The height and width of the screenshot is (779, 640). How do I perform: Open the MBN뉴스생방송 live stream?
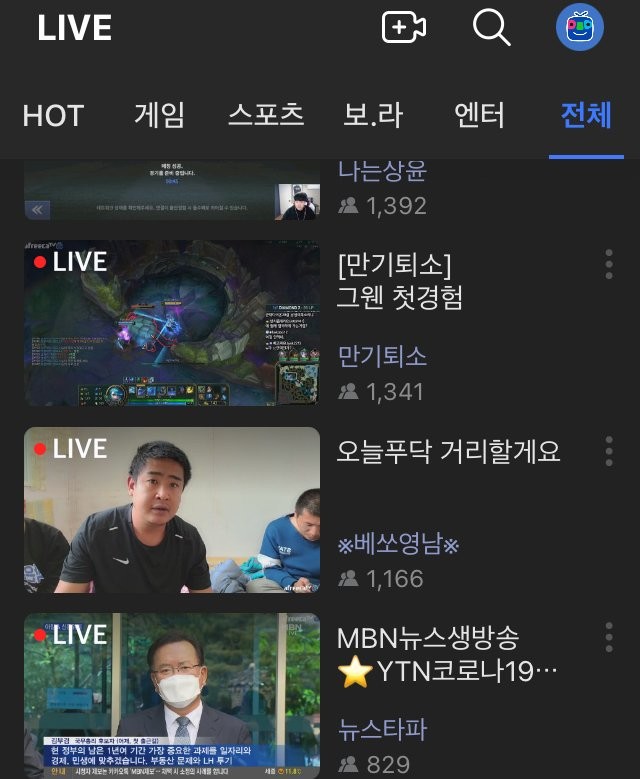172,695
